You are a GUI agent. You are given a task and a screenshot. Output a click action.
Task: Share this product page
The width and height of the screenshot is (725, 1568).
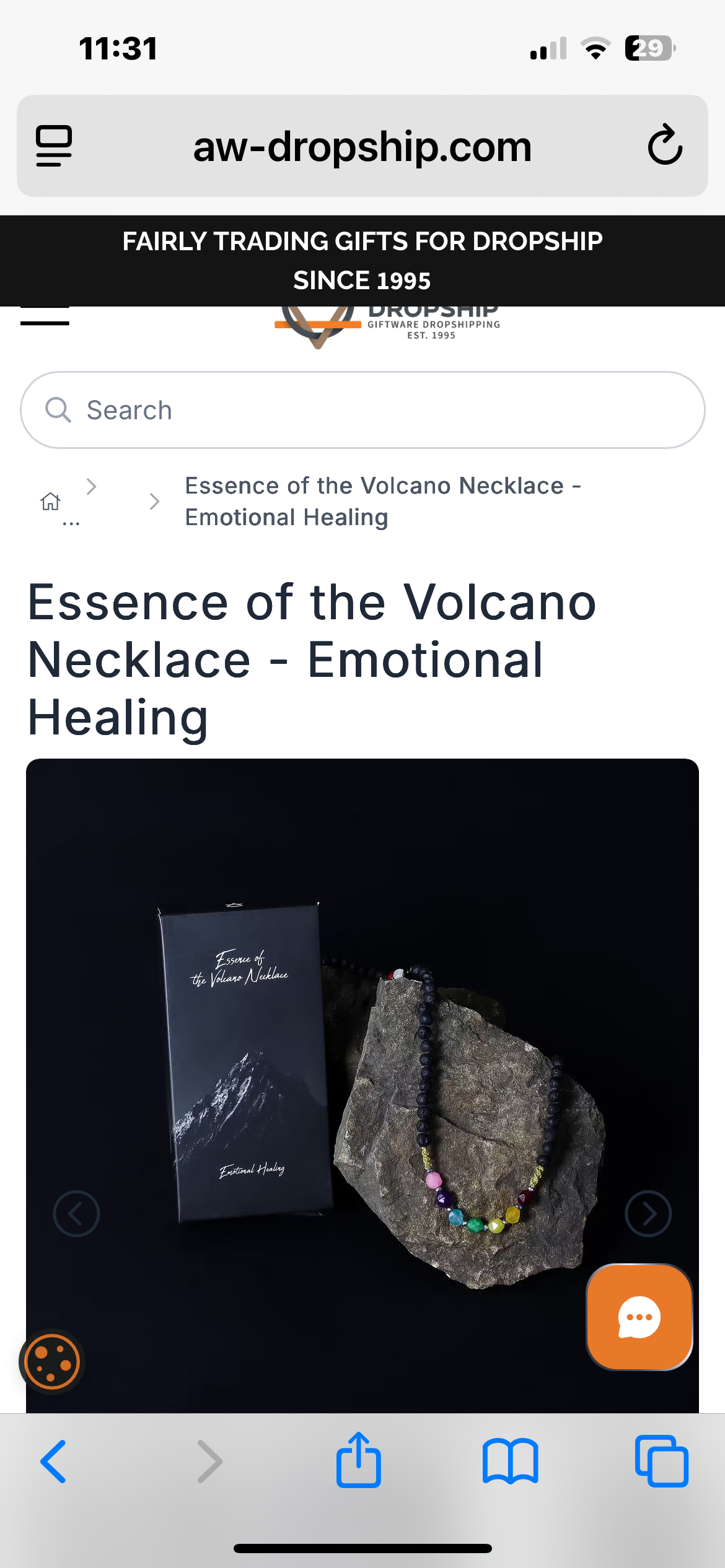(358, 1460)
